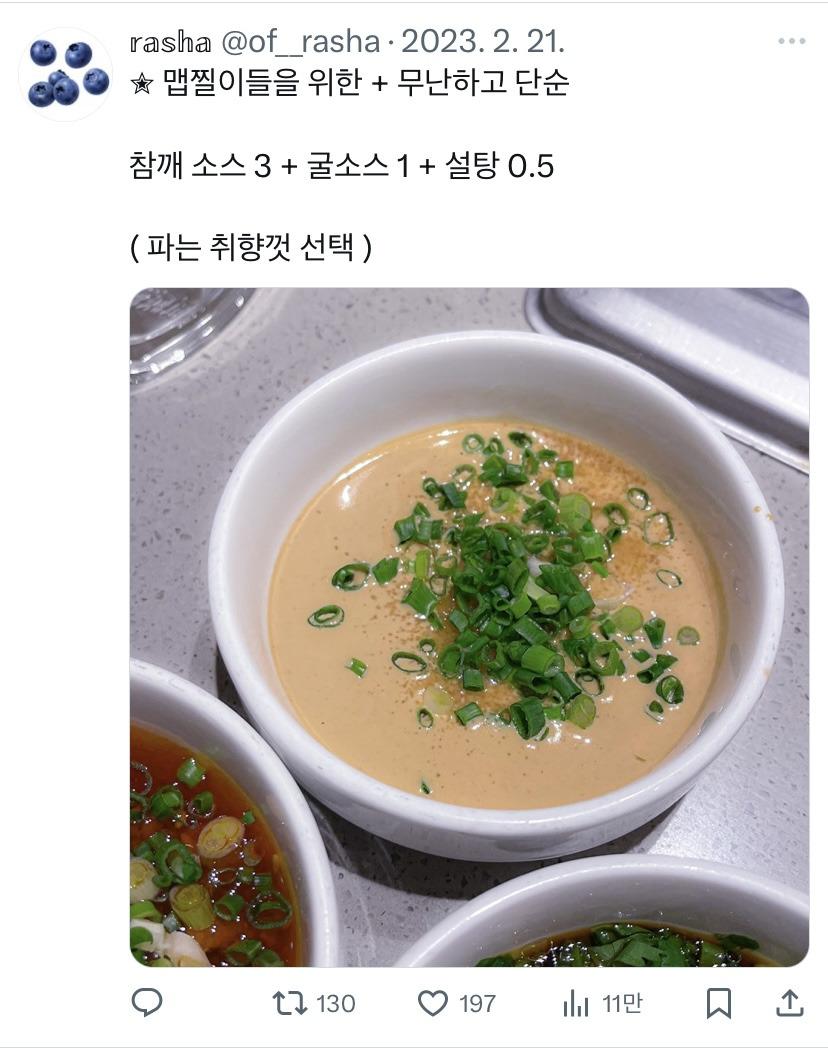Like the tweet with 197 likes
828x1048 pixels.
(x=433, y=1002)
